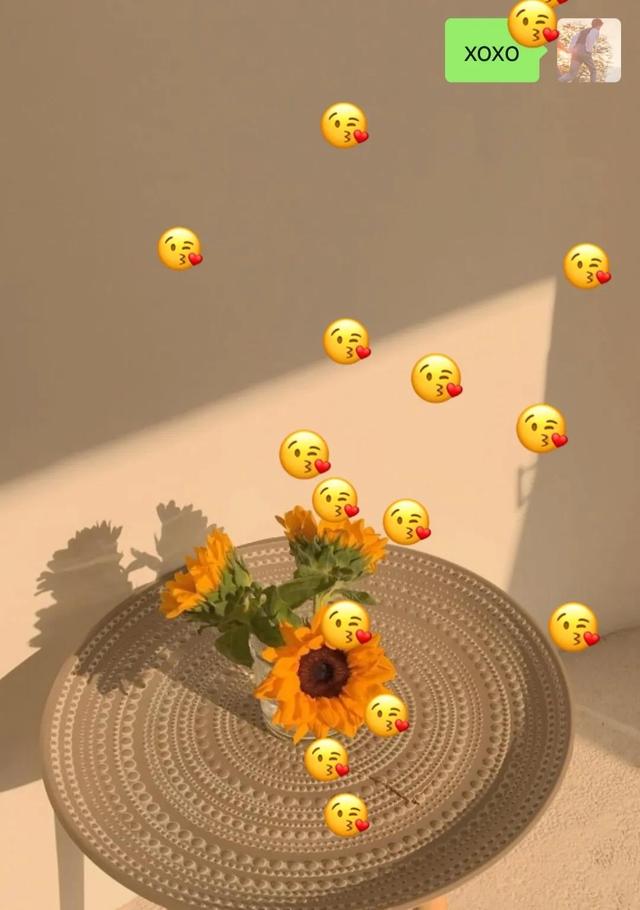Open the profile picture beside the xoxo message
640x910 pixels.
(x=589, y=51)
